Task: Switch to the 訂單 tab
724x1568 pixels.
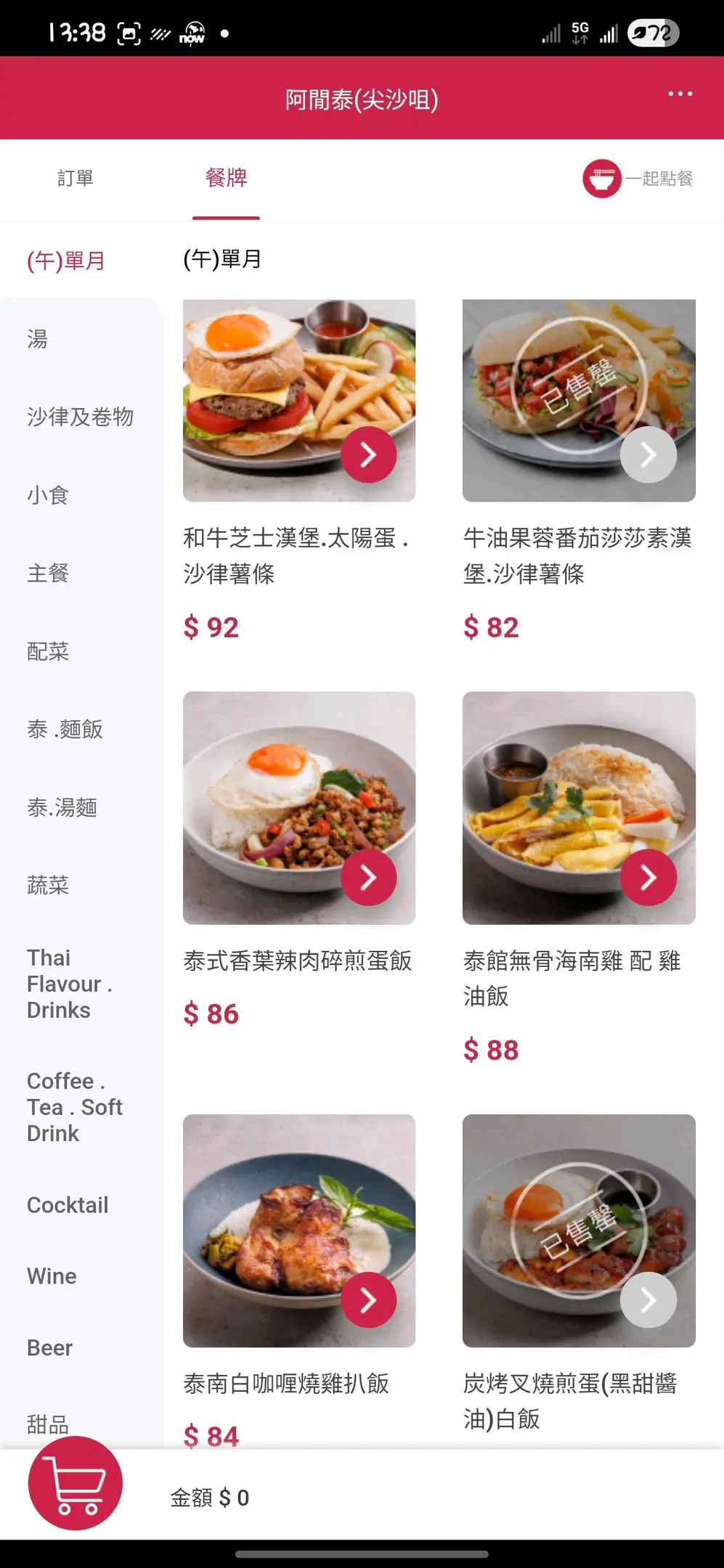Action: pyautogui.click(x=76, y=178)
